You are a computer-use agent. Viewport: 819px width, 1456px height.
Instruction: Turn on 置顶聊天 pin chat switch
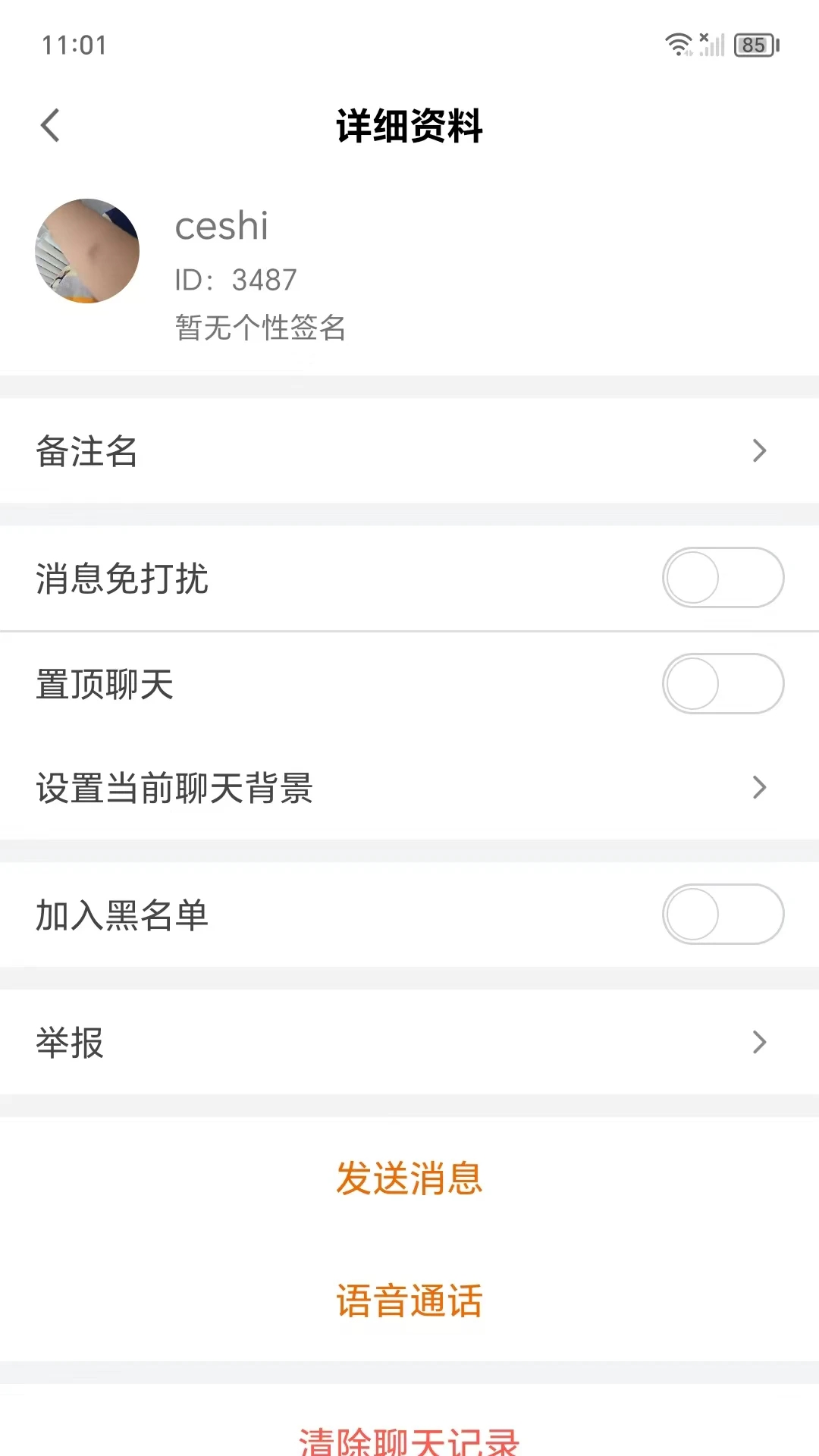(723, 683)
